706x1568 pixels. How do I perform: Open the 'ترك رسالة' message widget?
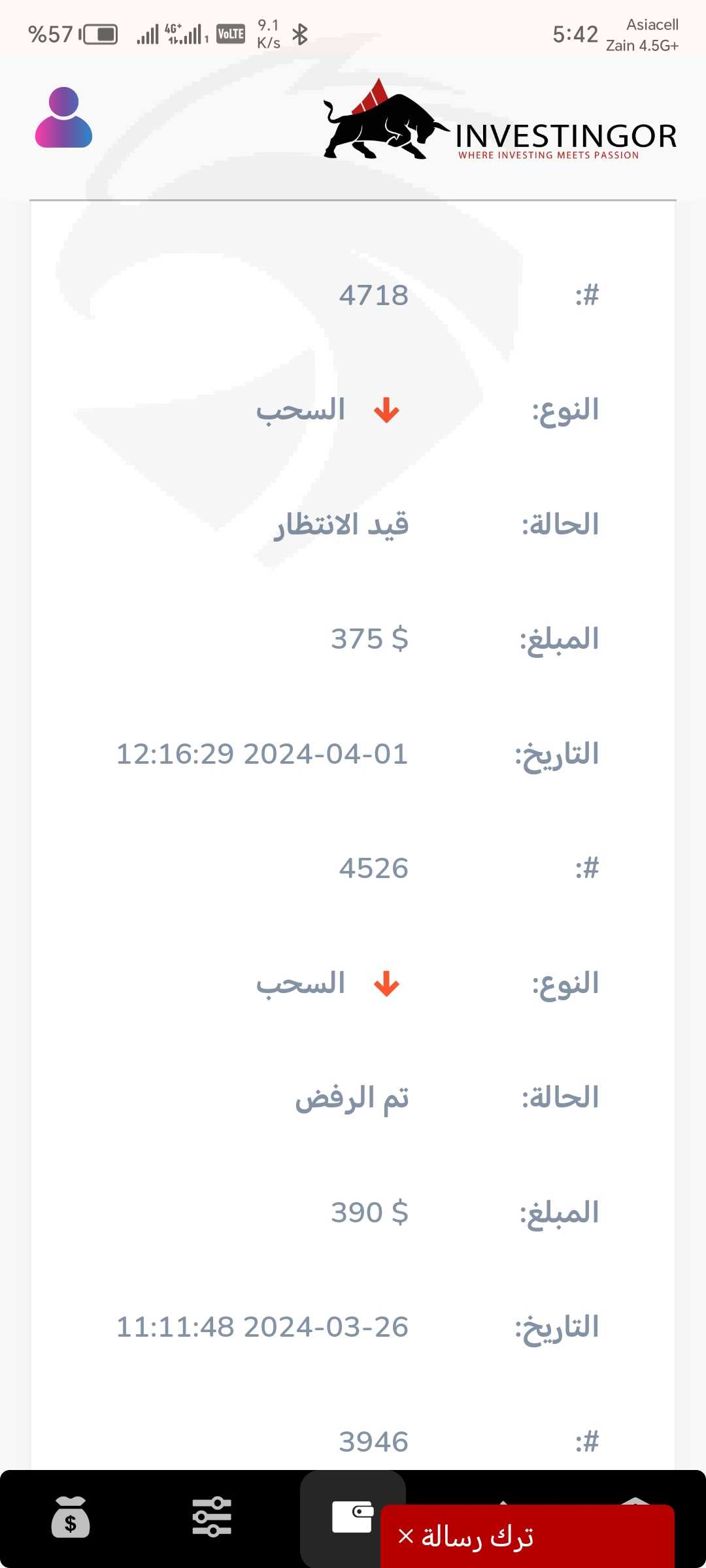click(528, 1537)
